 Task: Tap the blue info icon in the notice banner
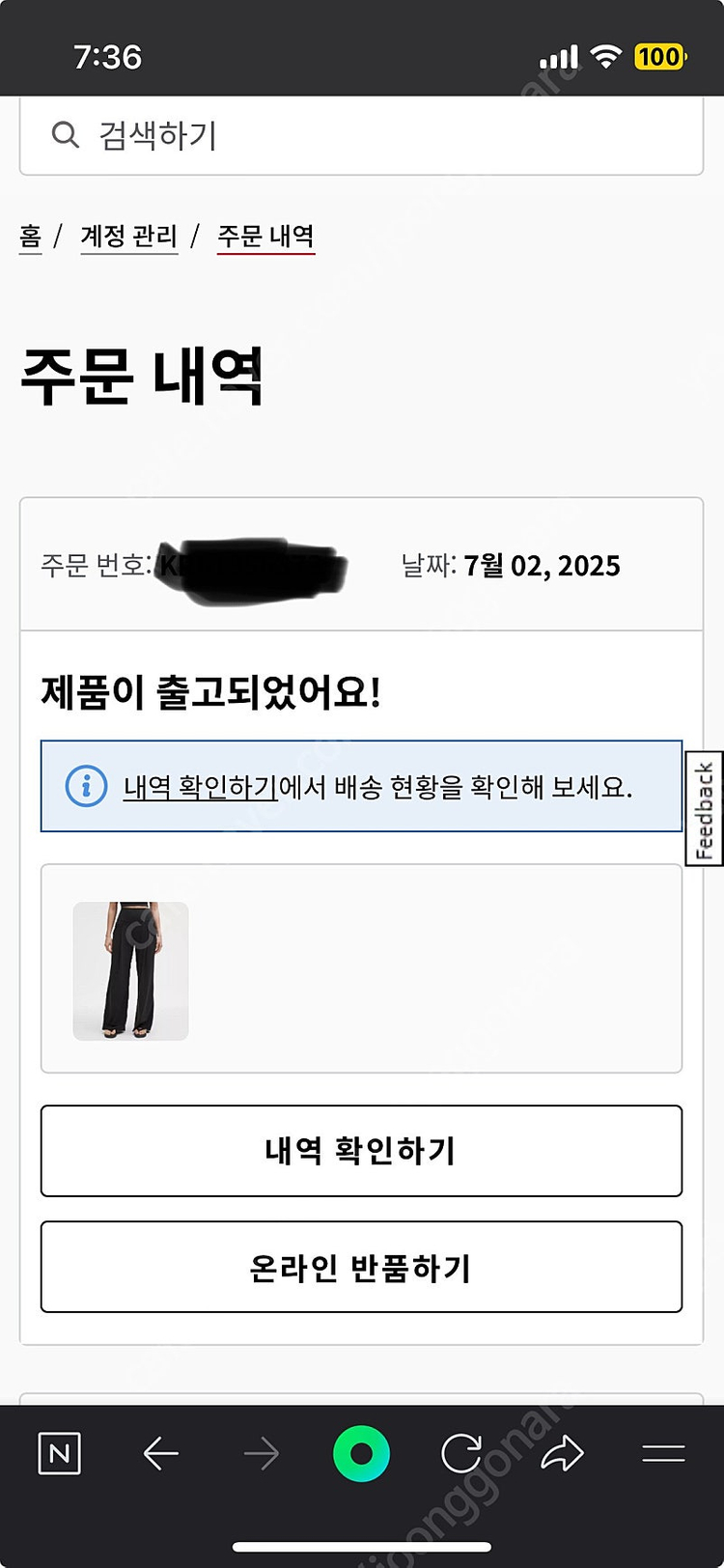tap(88, 786)
